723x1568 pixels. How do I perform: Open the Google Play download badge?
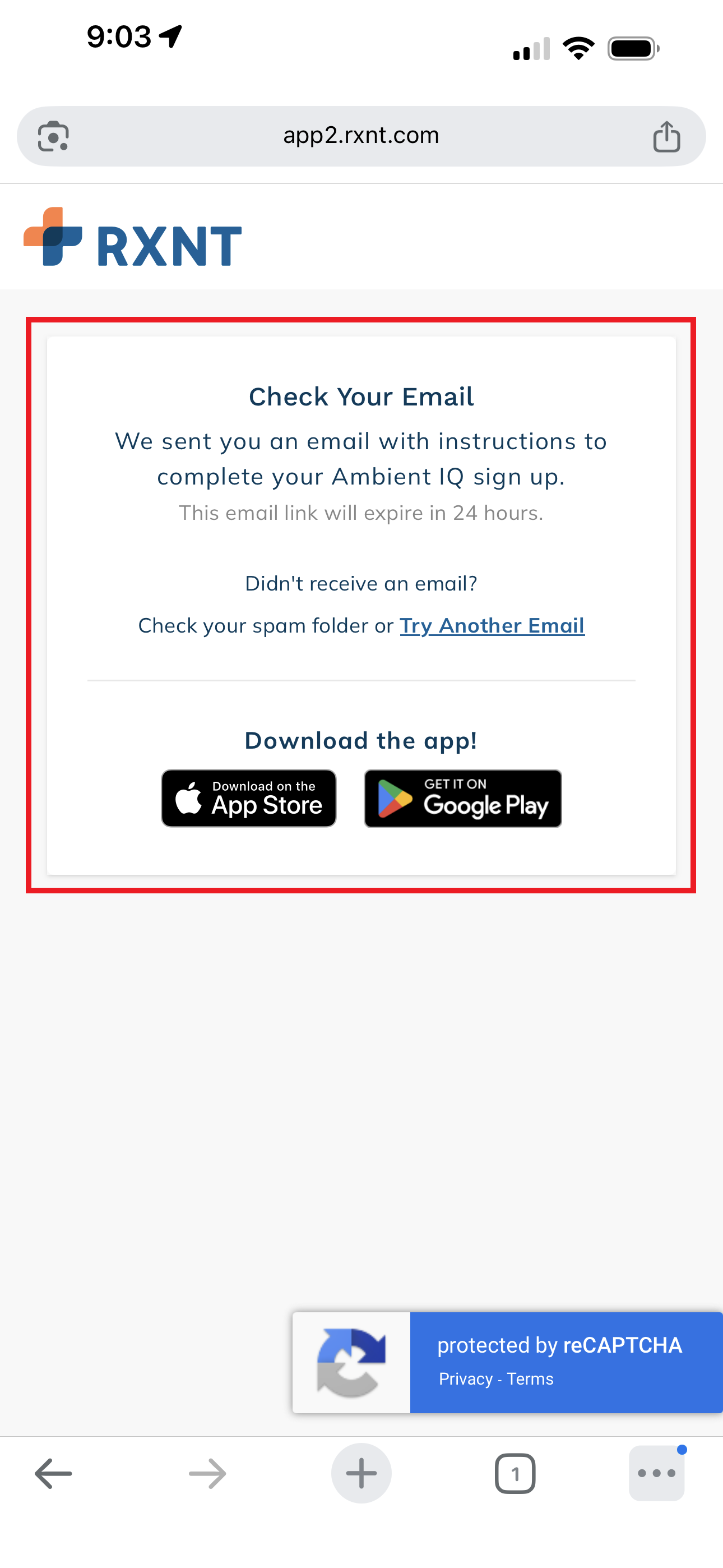point(462,798)
